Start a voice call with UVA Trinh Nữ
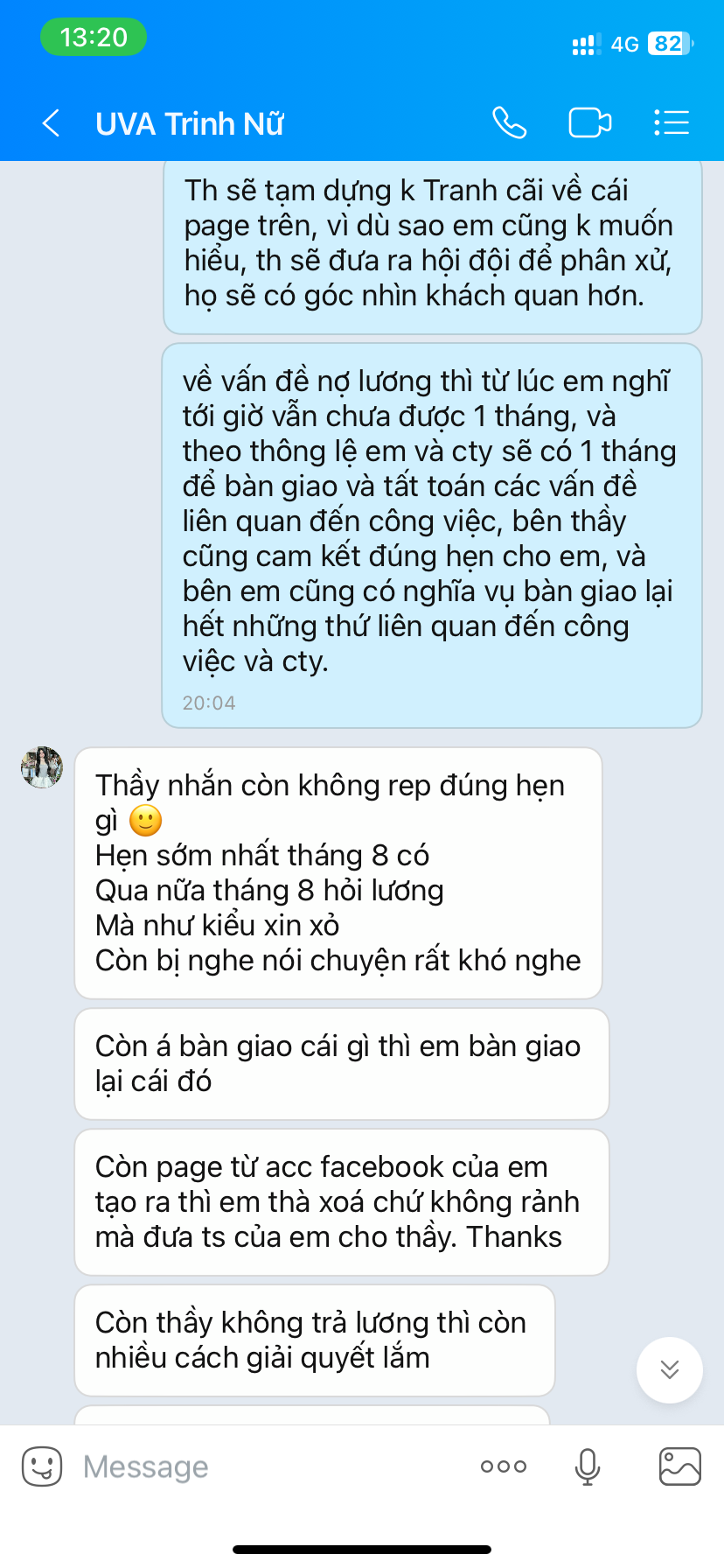This screenshot has height=1568, width=724. (x=510, y=122)
